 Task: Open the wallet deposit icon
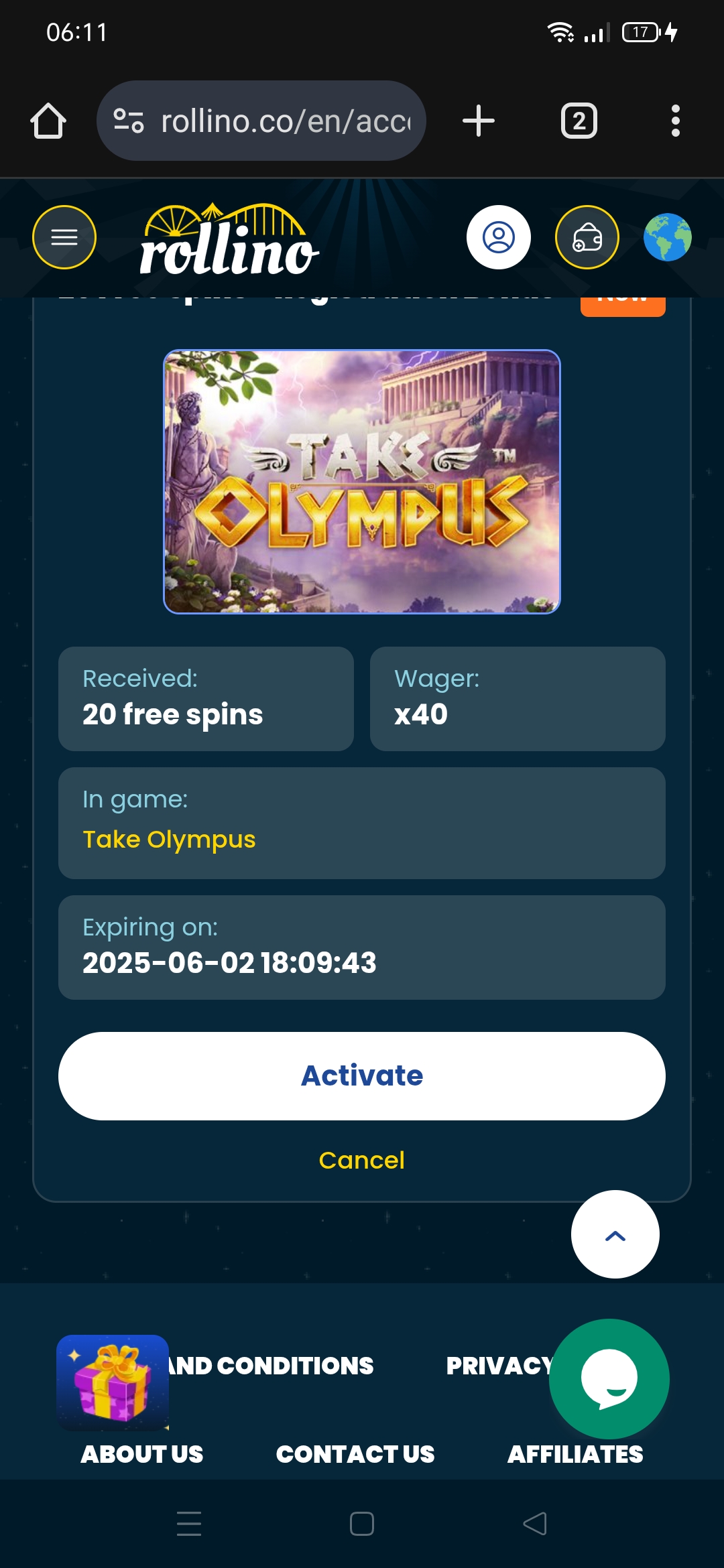587,237
